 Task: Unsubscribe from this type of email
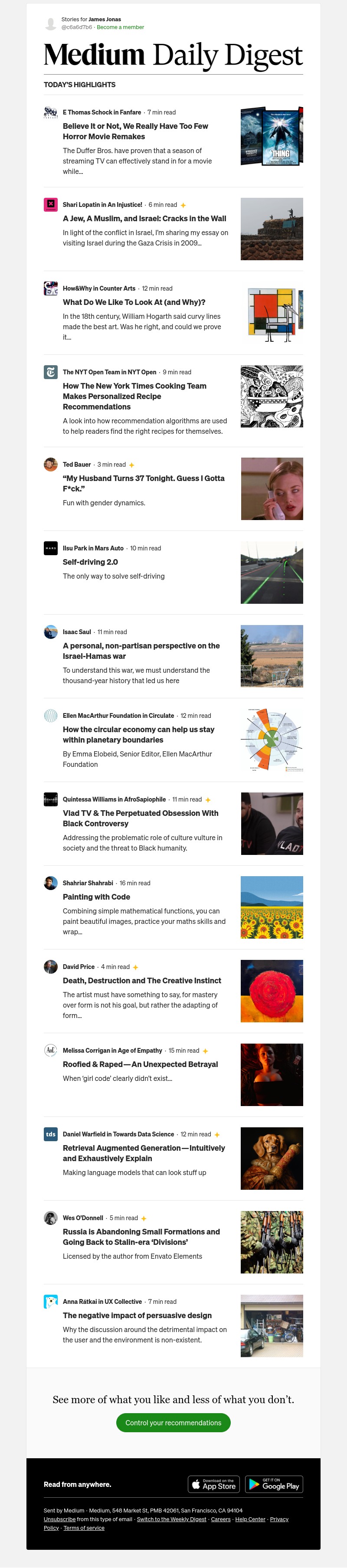coord(60,1519)
